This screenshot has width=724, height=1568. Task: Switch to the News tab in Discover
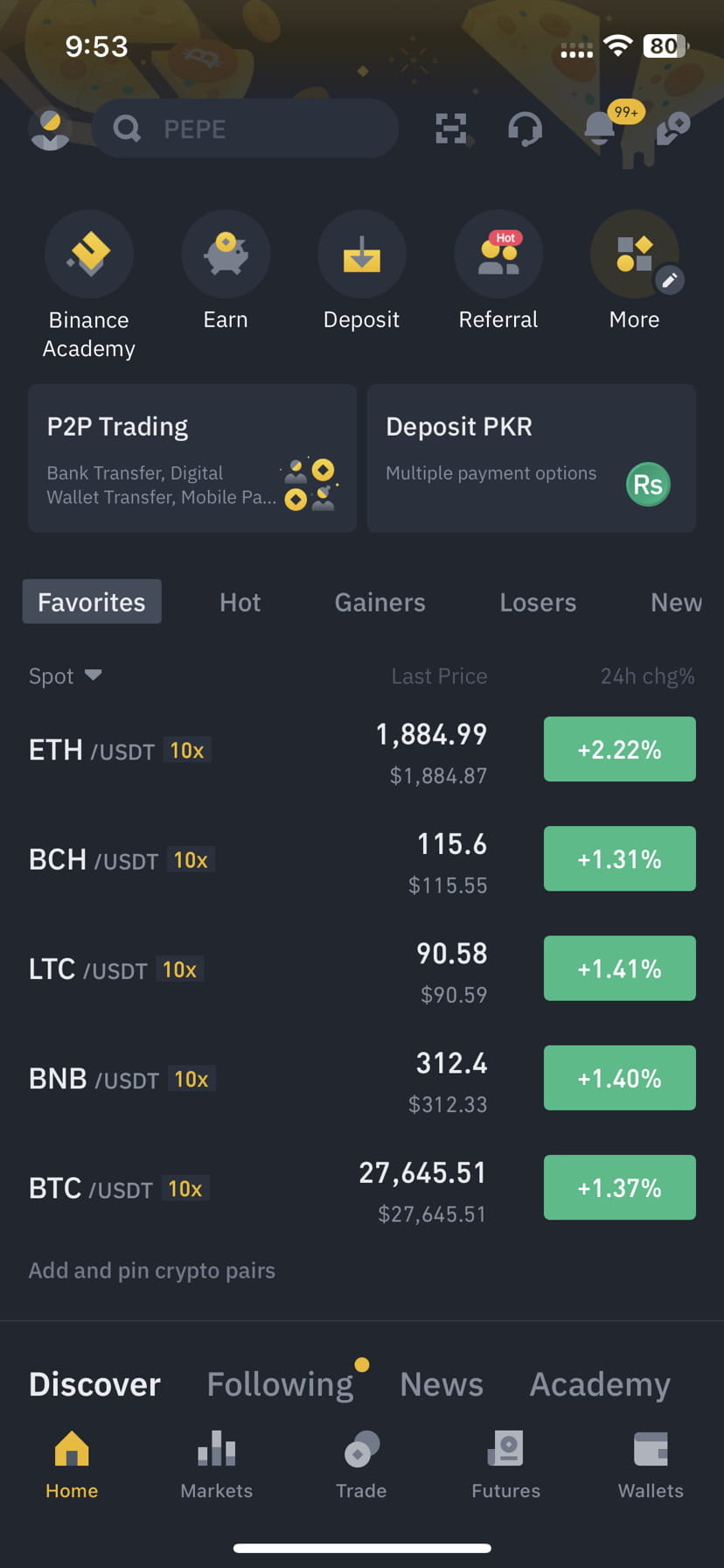(441, 1383)
